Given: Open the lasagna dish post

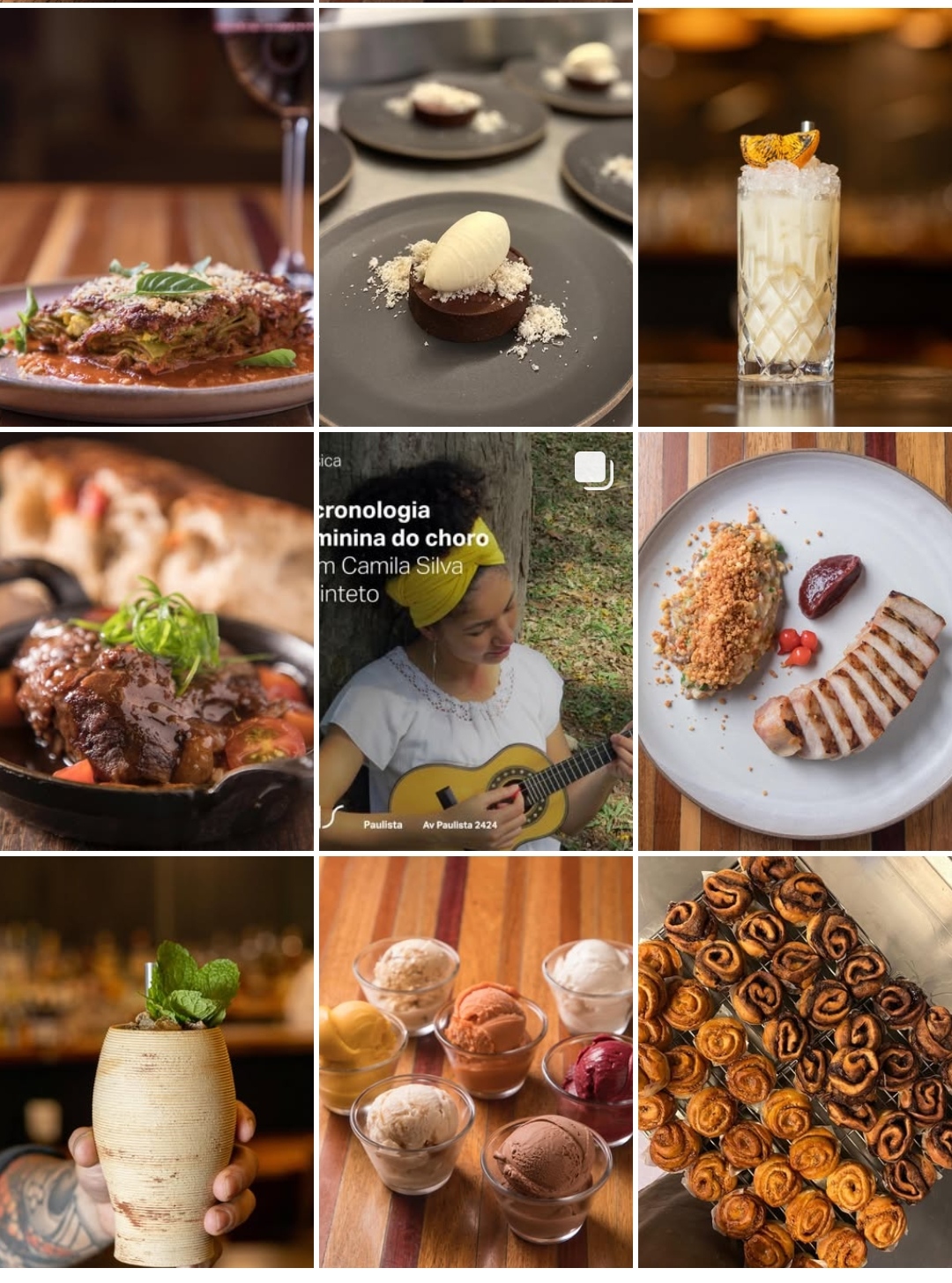Looking at the screenshot, I should pyautogui.click(x=156, y=218).
